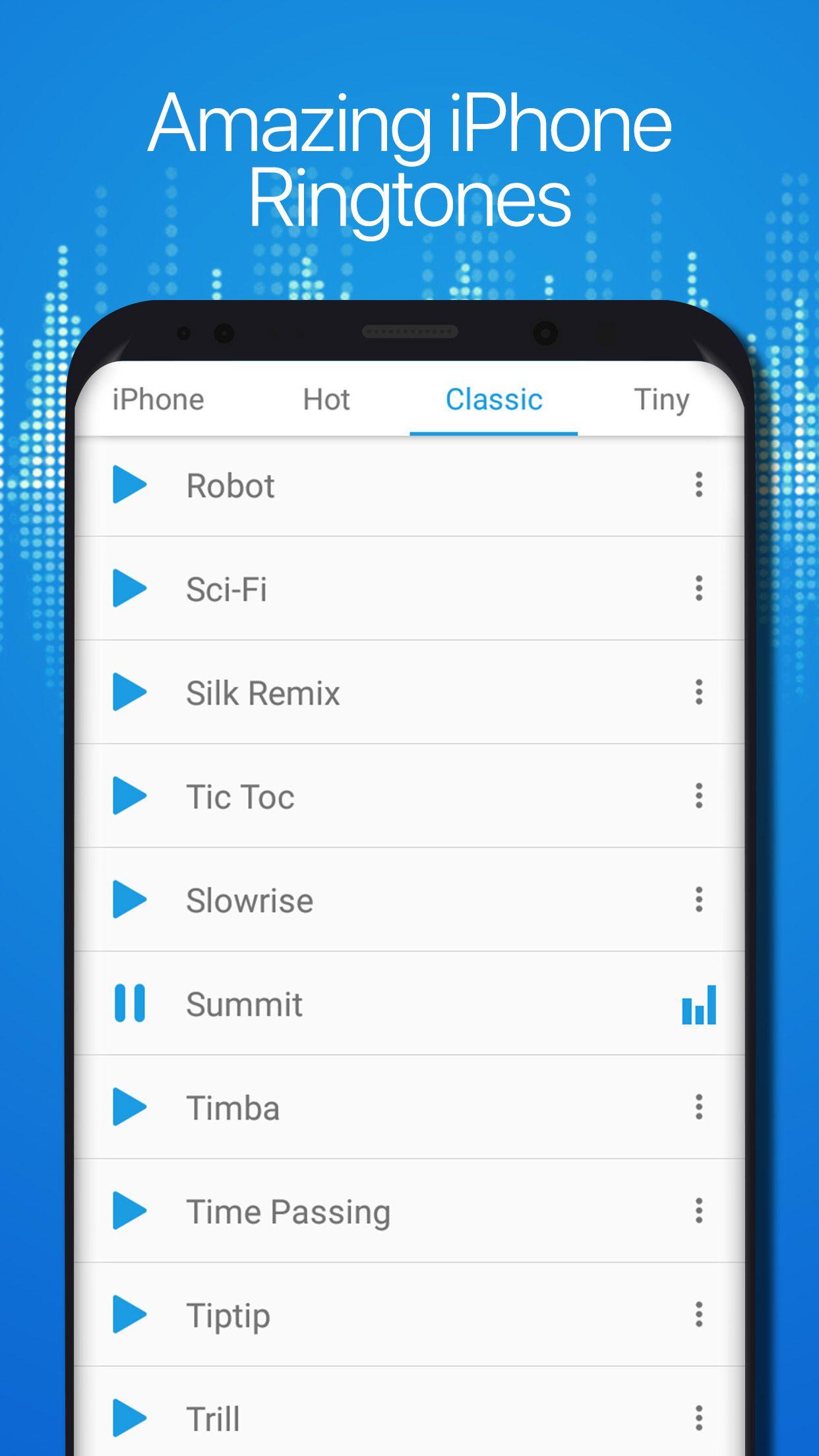
Task: Open options menu for Silk Remix
Action: (700, 693)
